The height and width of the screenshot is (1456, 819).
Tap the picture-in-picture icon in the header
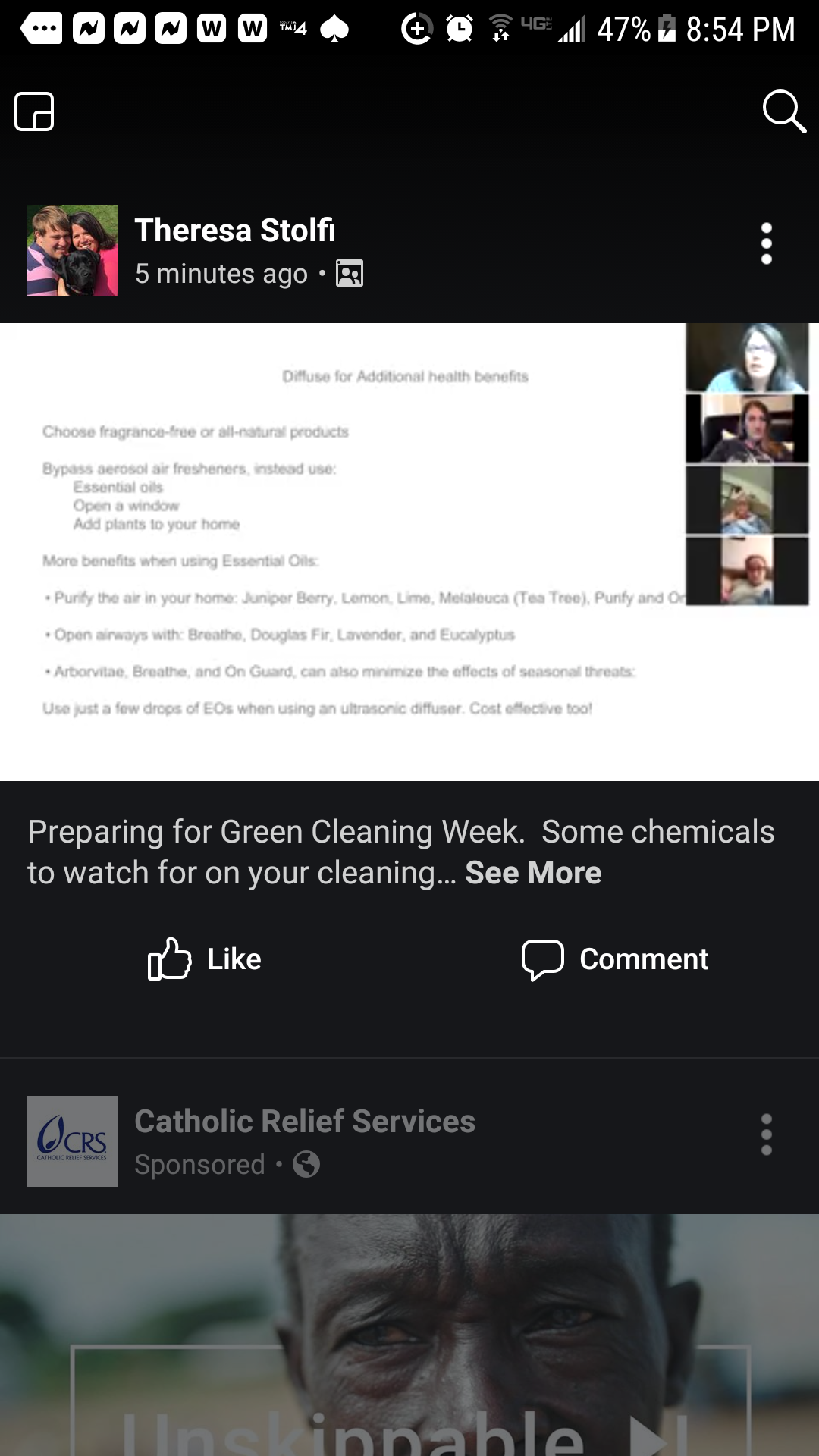[34, 111]
